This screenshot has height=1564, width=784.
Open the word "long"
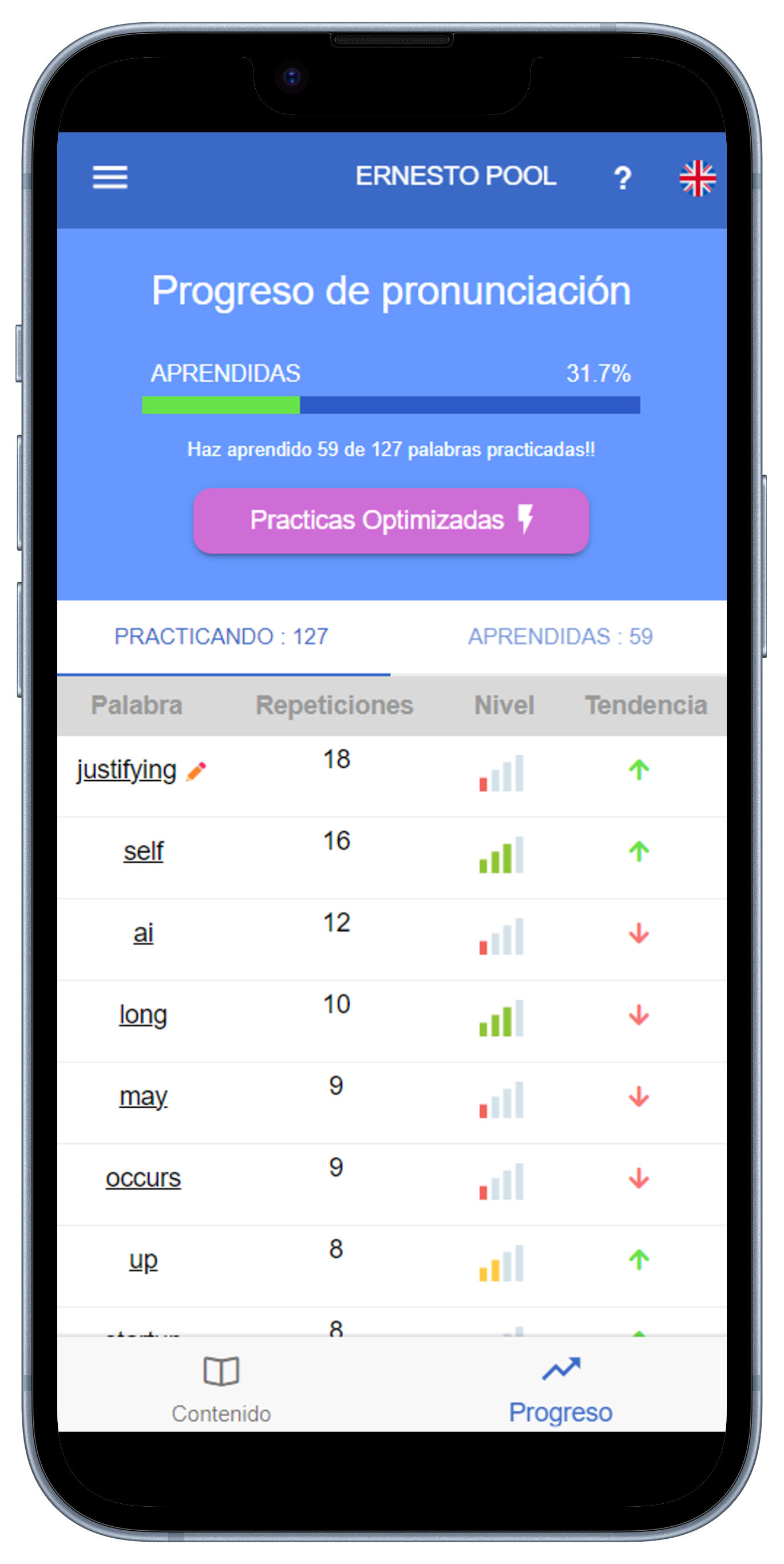pos(143,1014)
